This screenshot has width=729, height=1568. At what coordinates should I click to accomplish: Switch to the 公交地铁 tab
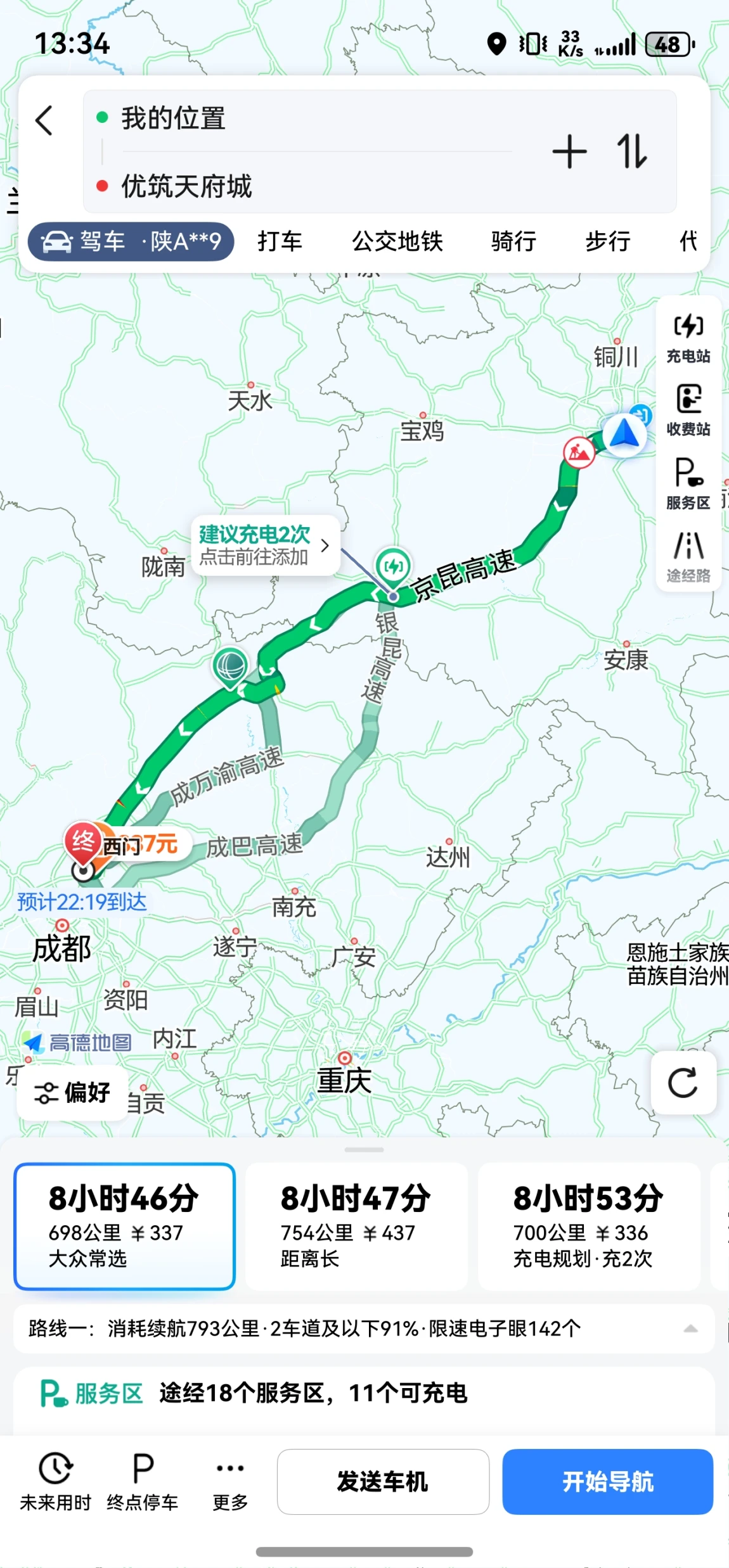(x=397, y=241)
